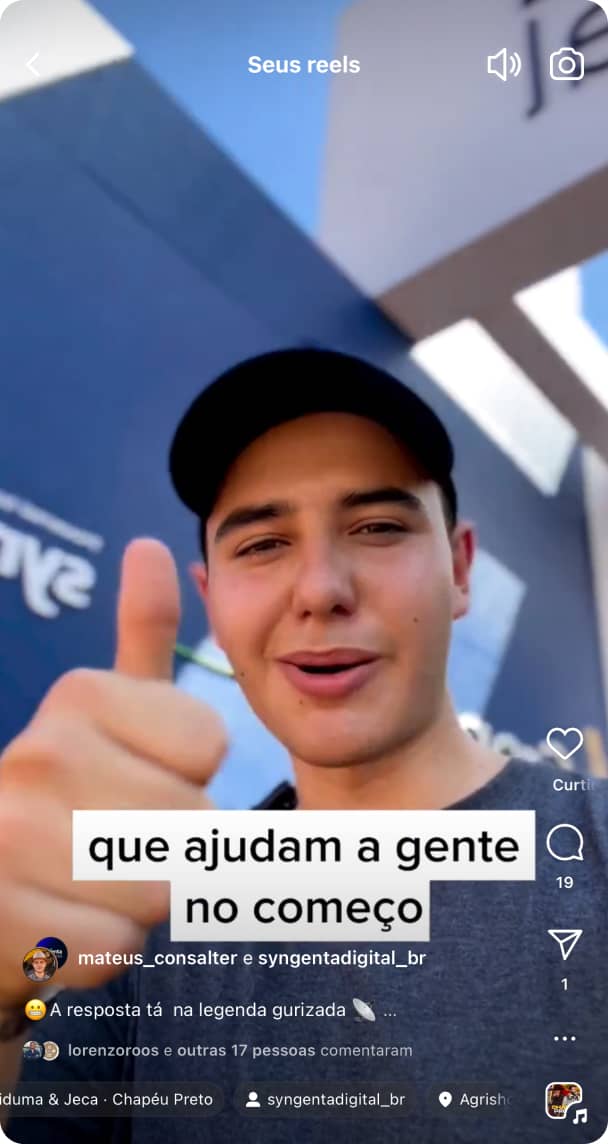The width and height of the screenshot is (608, 1144).
Task: Mute the reel audio
Action: click(503, 65)
